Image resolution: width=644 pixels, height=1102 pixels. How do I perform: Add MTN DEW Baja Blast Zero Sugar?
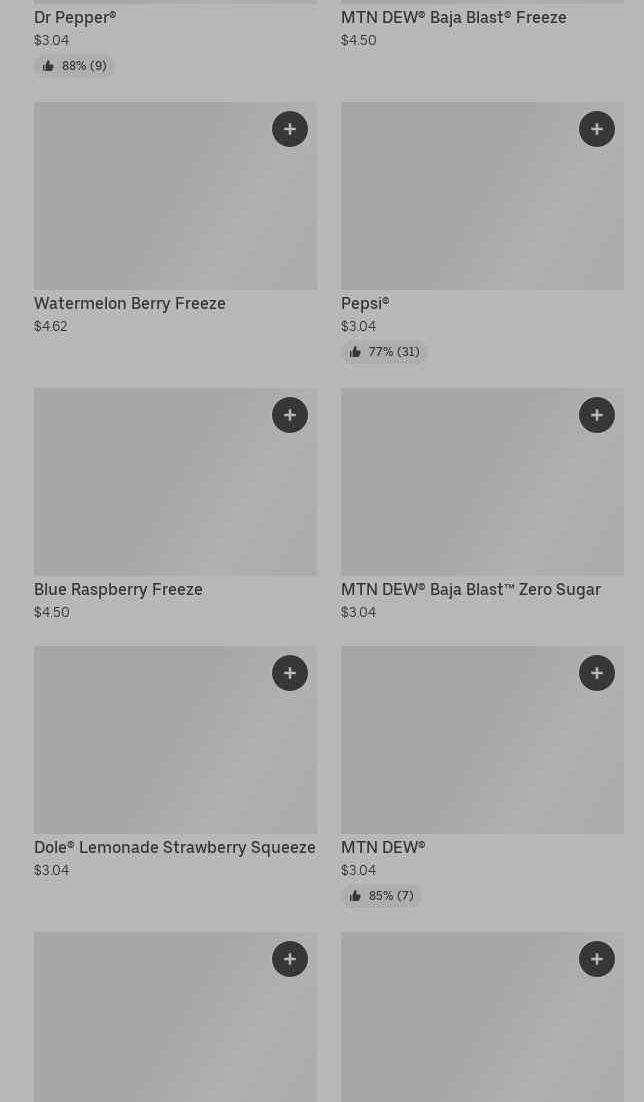(597, 415)
